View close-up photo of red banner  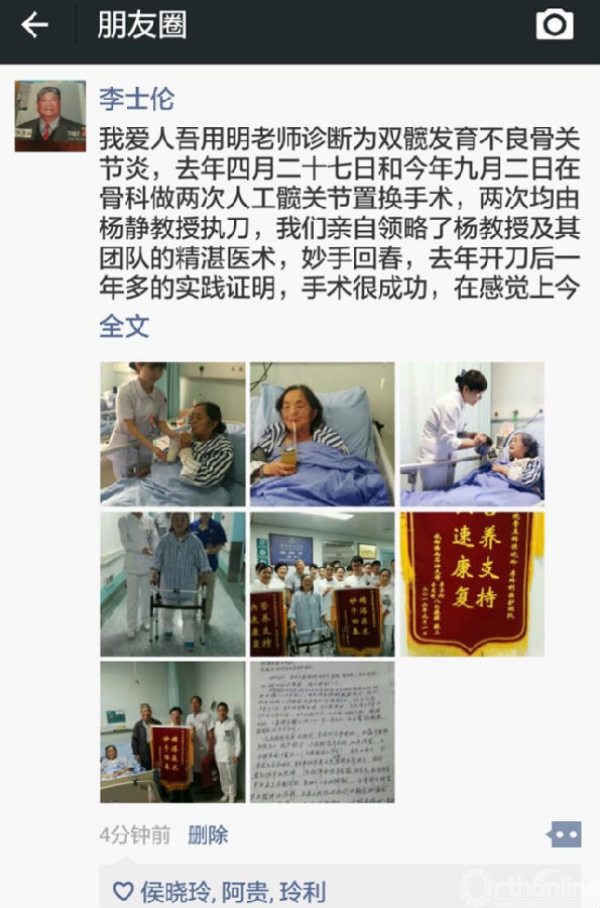click(472, 584)
